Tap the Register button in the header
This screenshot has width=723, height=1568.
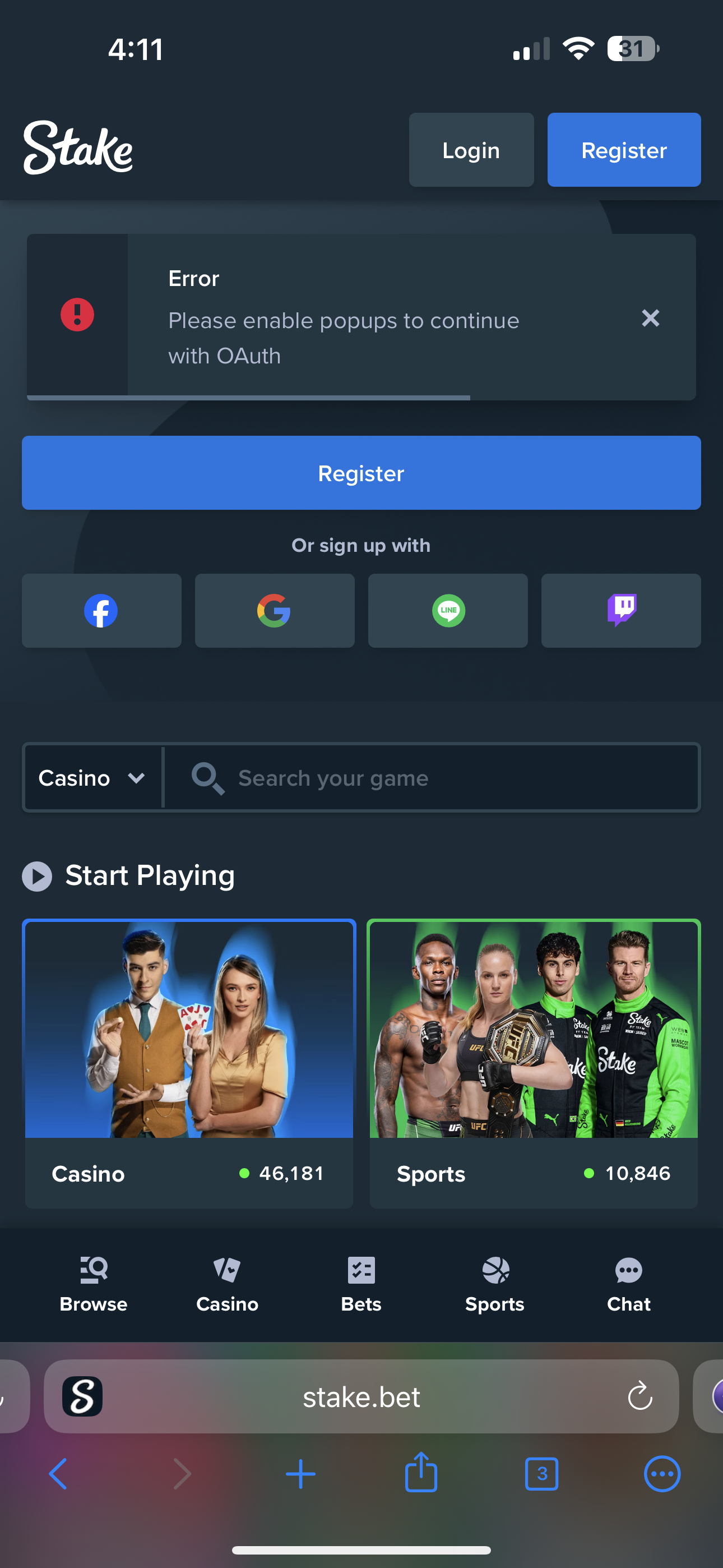click(x=623, y=150)
